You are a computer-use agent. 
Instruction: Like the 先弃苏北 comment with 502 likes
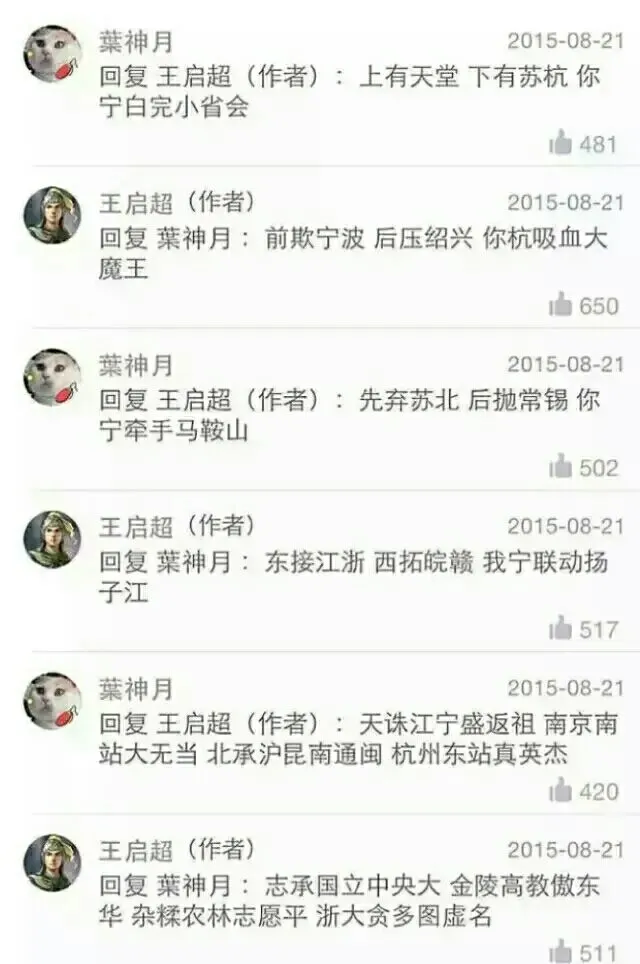(561, 467)
